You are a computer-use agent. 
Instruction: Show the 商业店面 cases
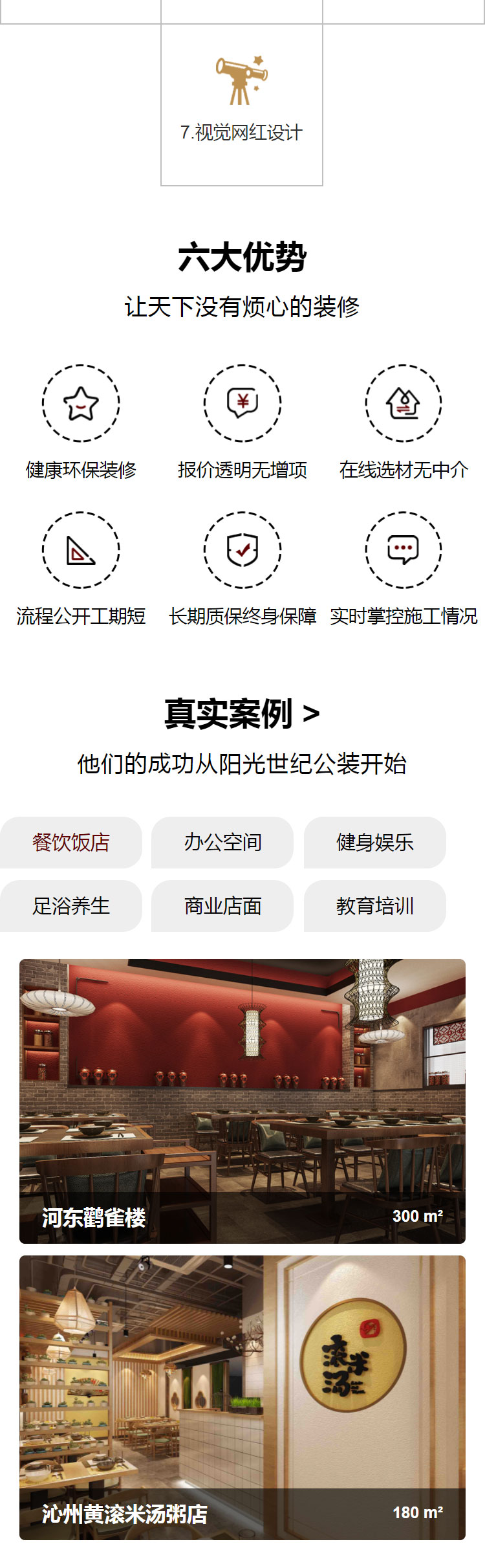[222, 906]
